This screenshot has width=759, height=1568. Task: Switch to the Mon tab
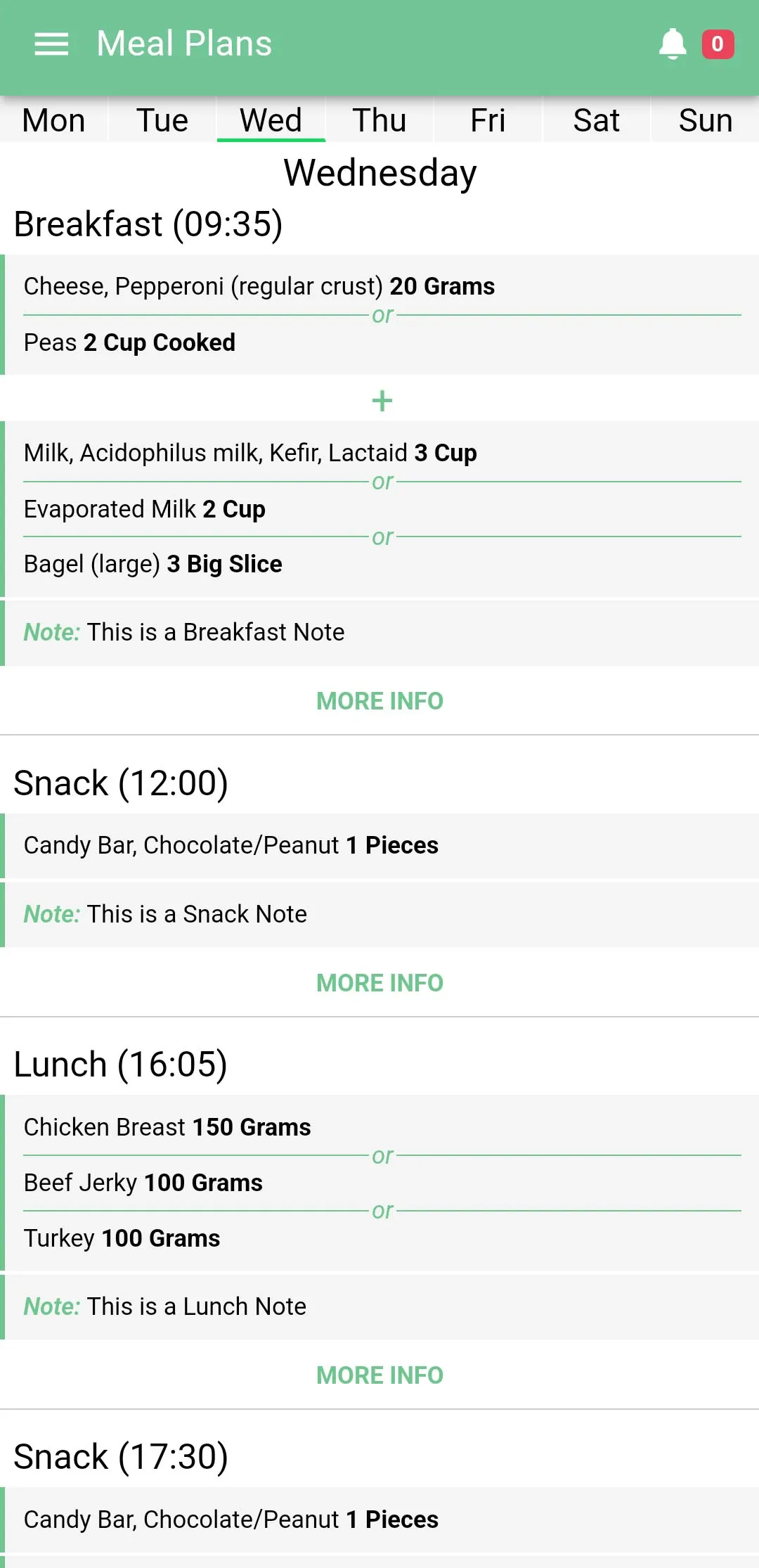click(54, 120)
